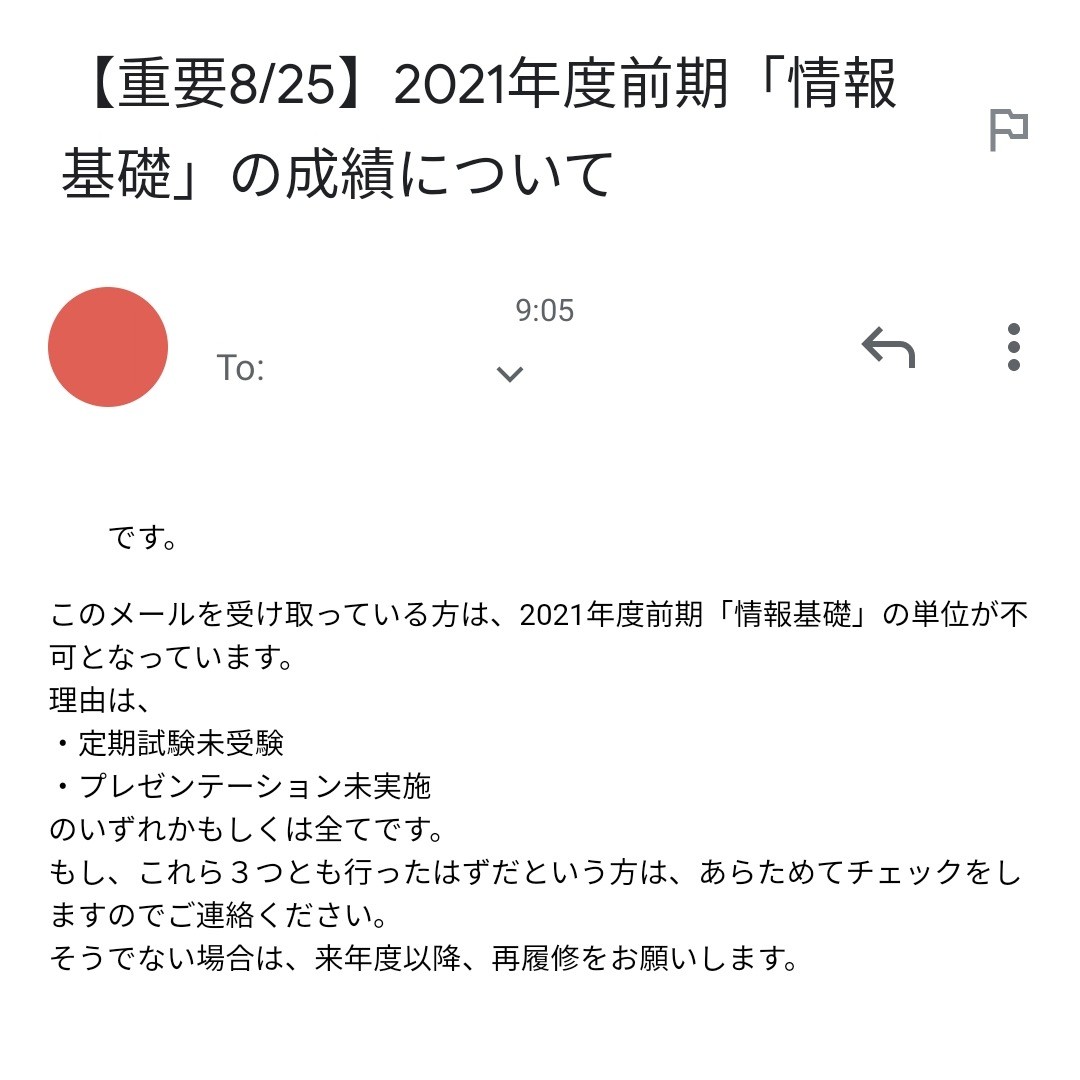This screenshot has height=1080, width=1080.
Task: Open the email's overflow menu
Action: pos(1013,347)
